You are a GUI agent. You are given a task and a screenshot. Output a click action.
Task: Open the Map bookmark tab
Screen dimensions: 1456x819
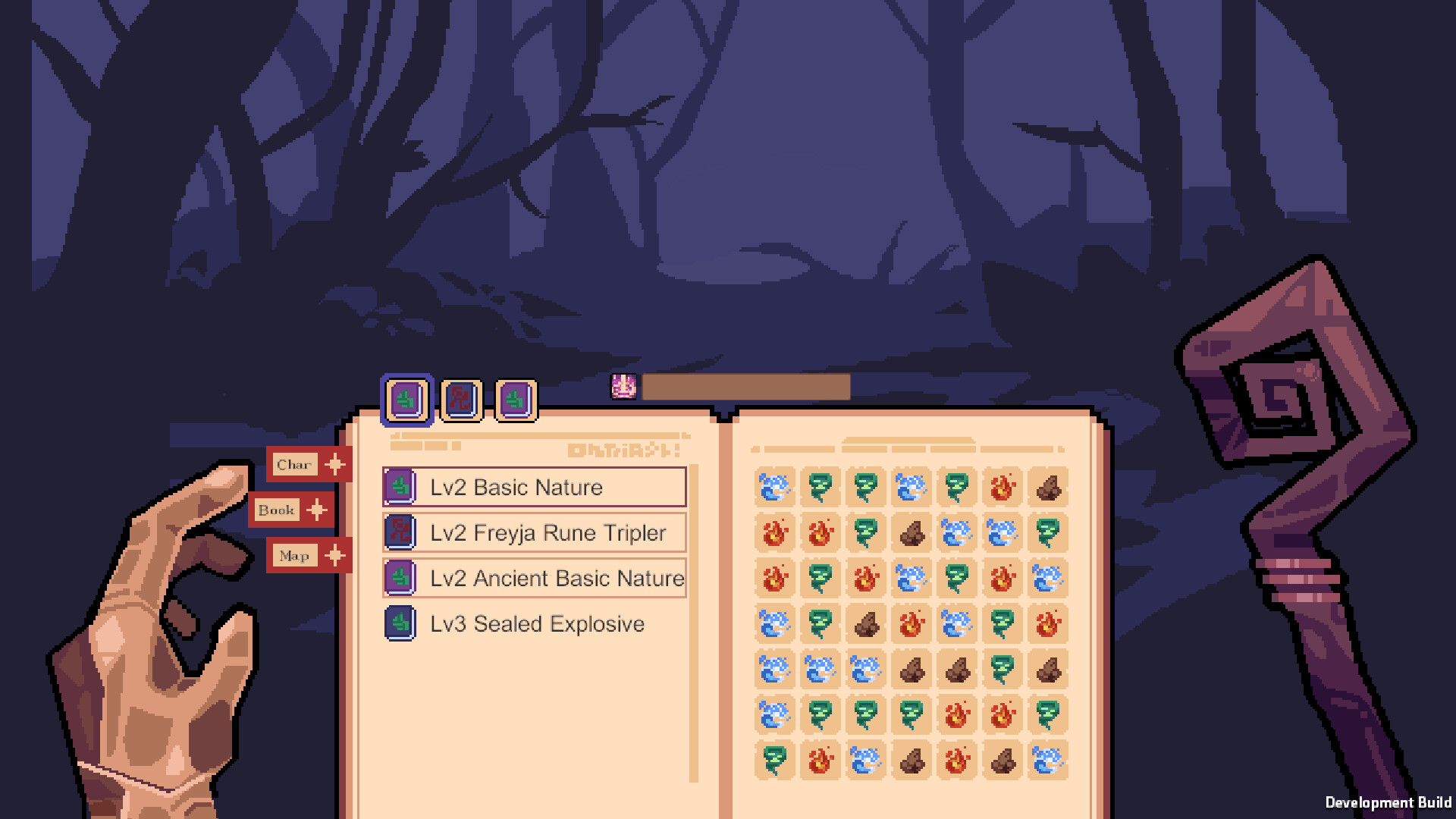(308, 555)
